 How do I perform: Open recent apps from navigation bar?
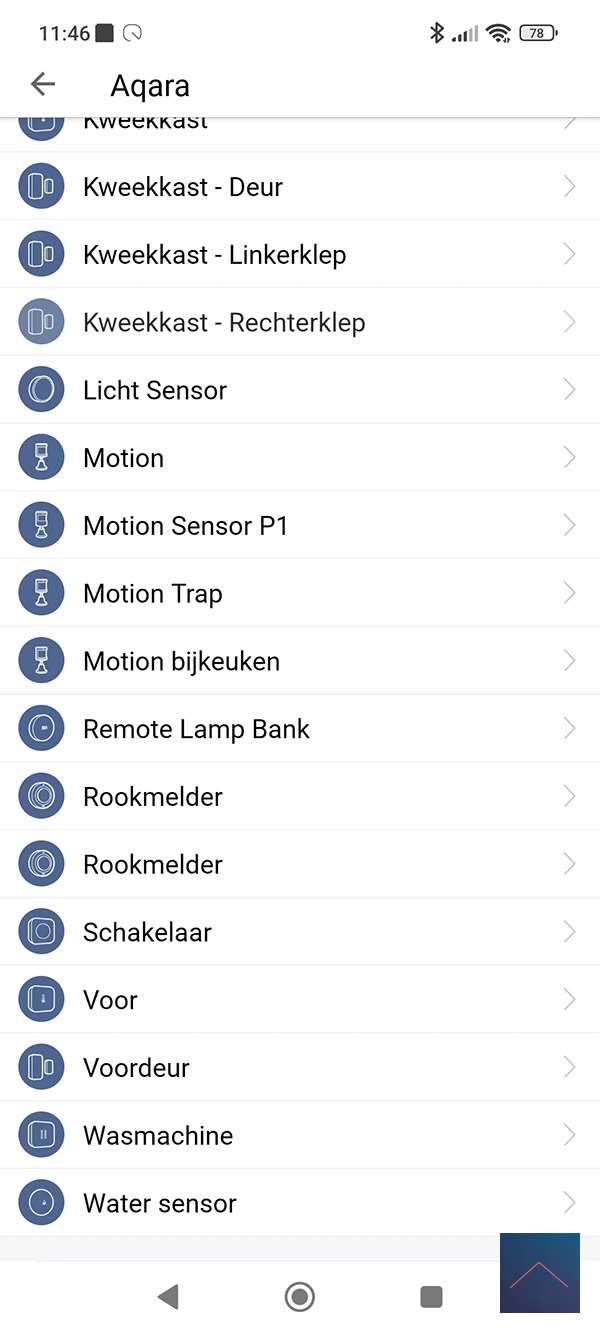coord(431,1297)
